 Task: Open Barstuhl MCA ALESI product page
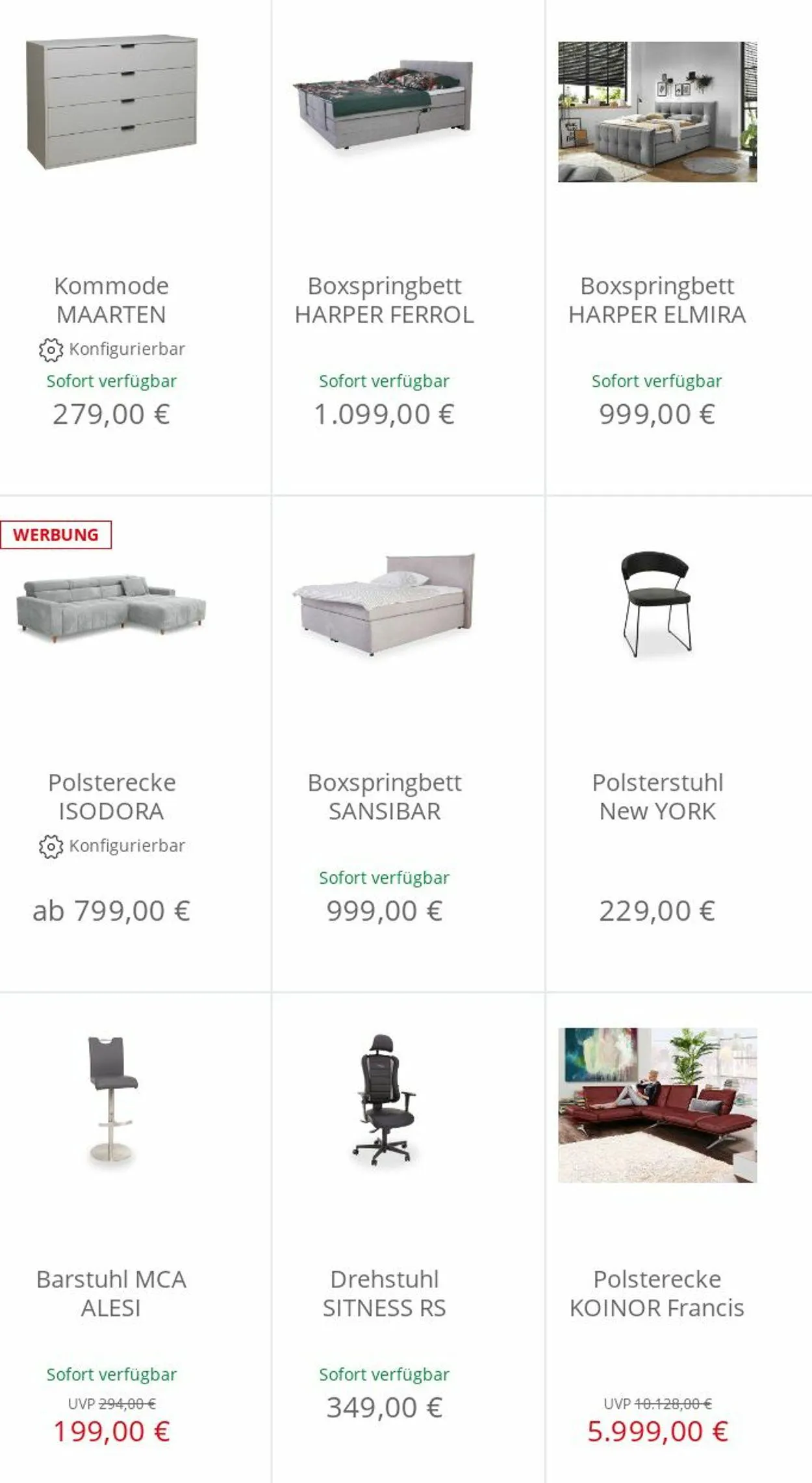(x=112, y=1293)
